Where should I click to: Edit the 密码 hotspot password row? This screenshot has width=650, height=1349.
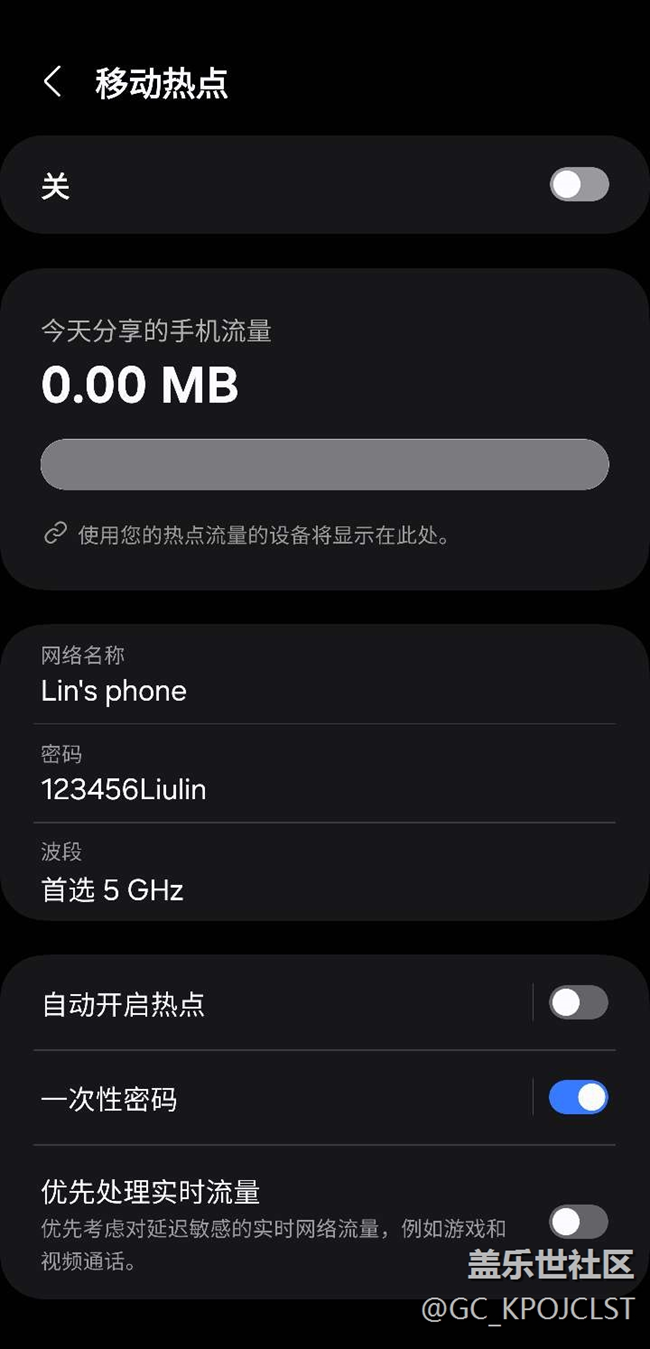[x=325, y=773]
